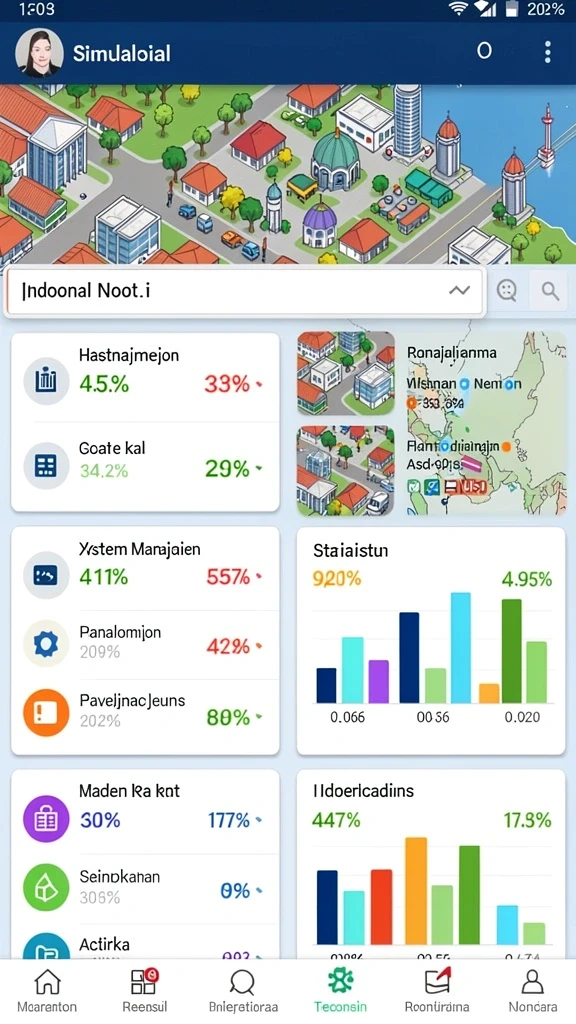576x1024 pixels.
Task: Switch to the Roontirama tab
Action: [x=437, y=989]
